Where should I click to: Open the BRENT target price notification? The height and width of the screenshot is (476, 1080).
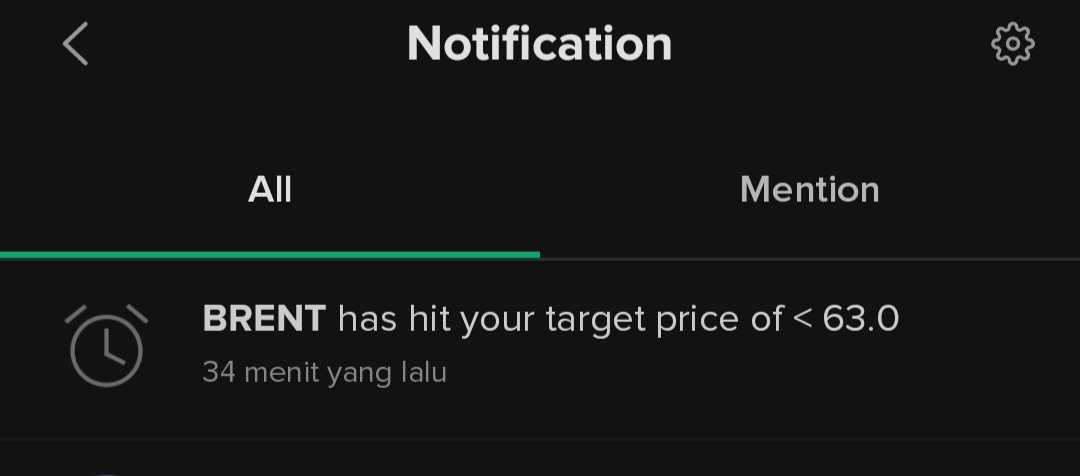[550, 343]
